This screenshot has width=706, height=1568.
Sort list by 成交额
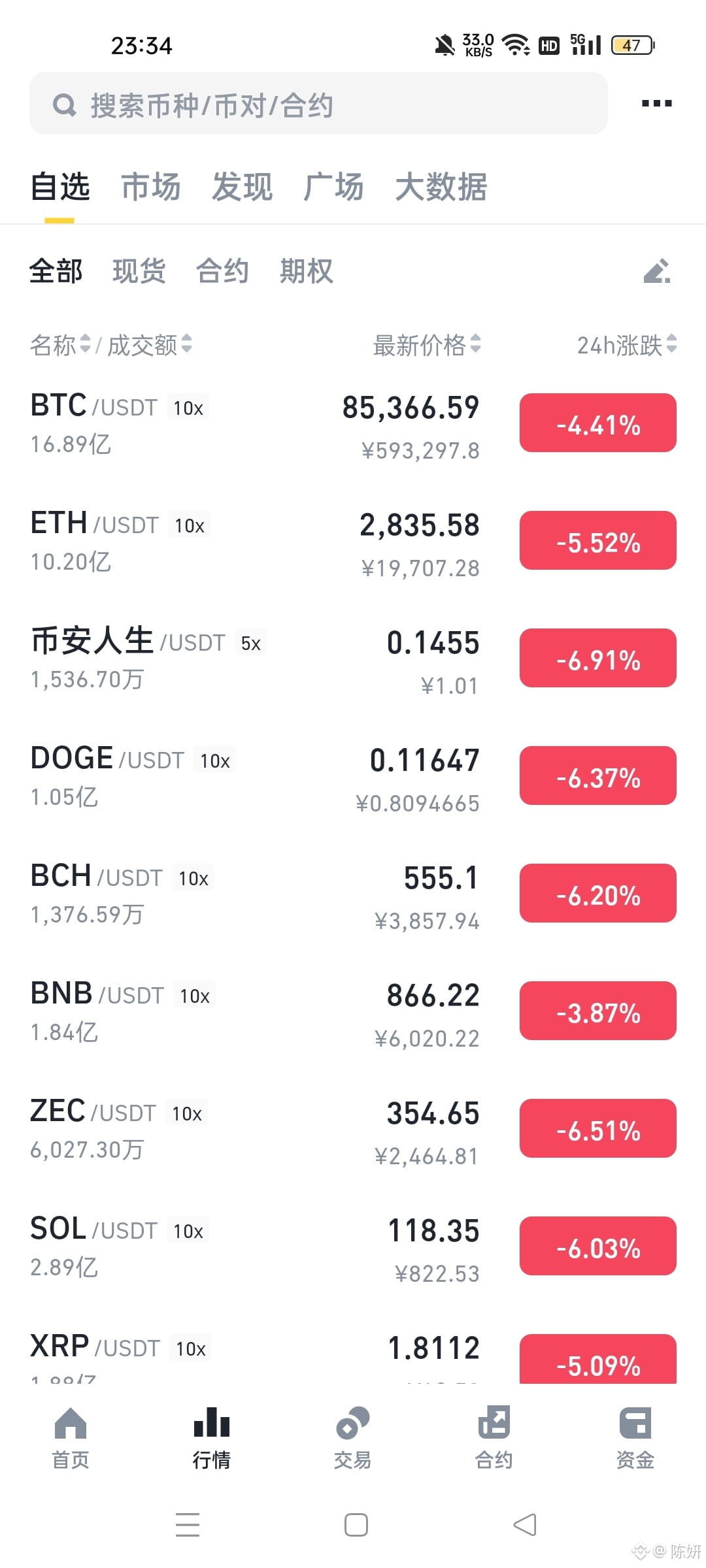(150, 345)
